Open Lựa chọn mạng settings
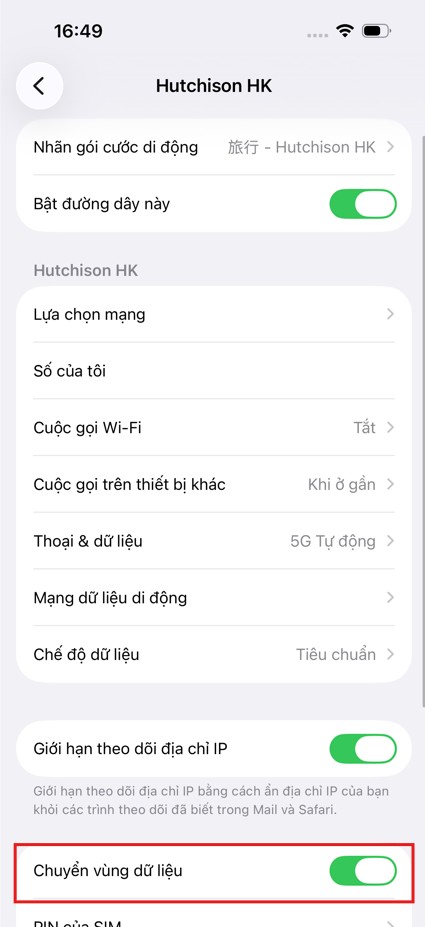The width and height of the screenshot is (425, 927). [x=213, y=315]
